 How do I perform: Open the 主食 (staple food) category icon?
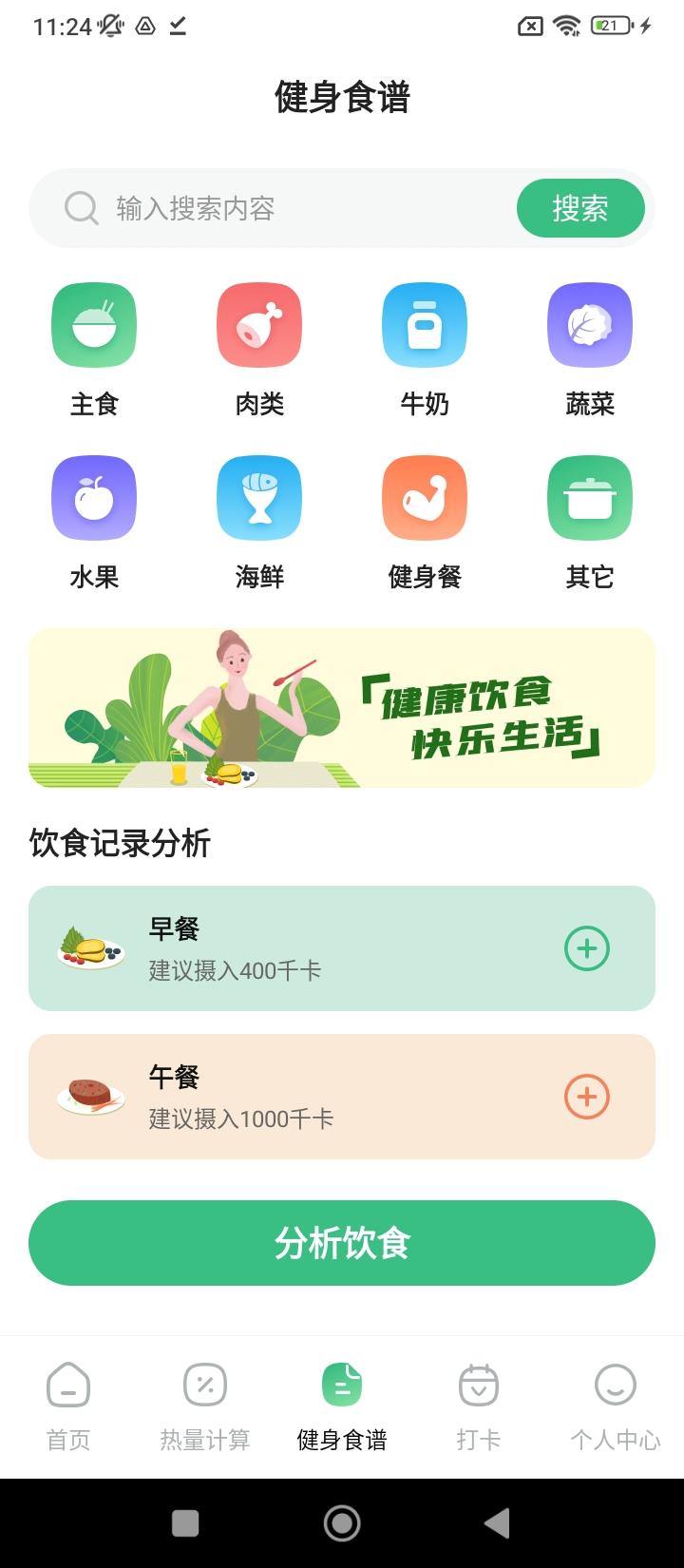(x=93, y=324)
